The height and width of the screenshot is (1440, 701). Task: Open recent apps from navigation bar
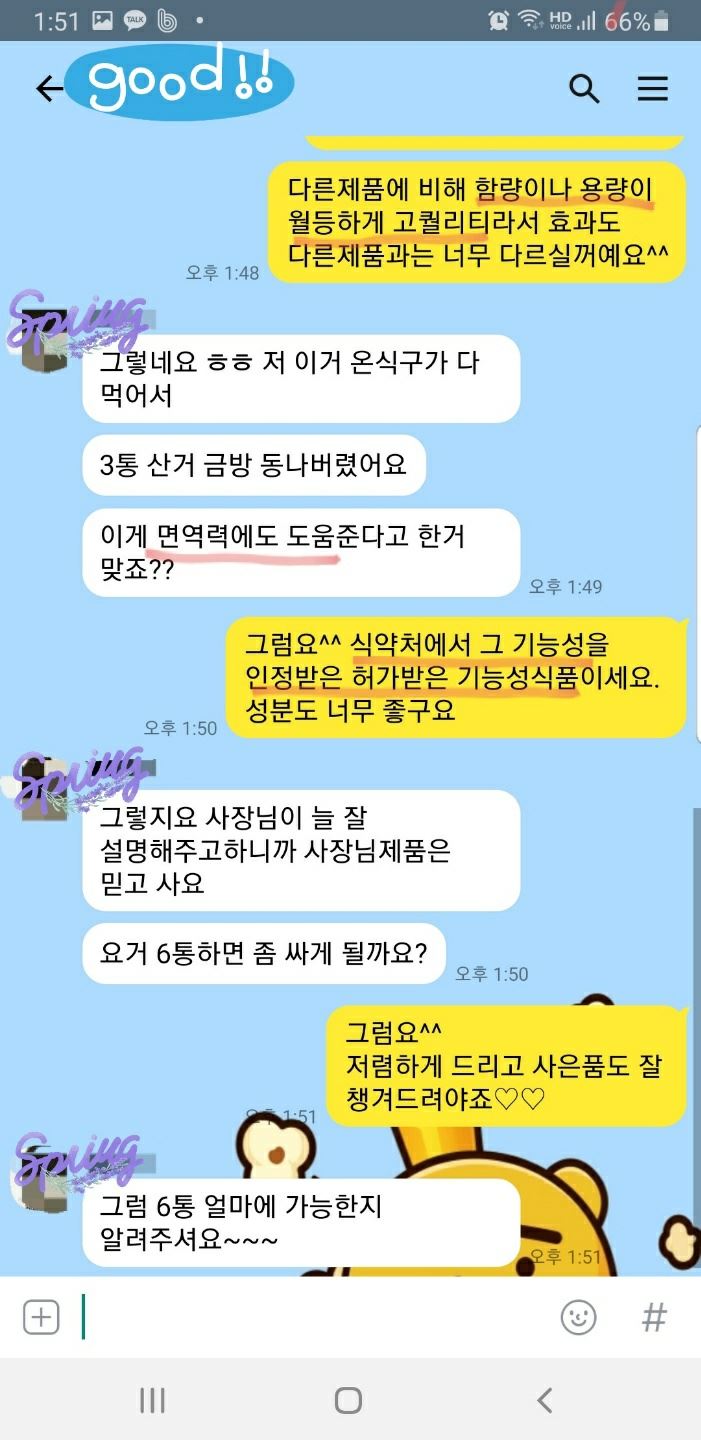[152, 1400]
